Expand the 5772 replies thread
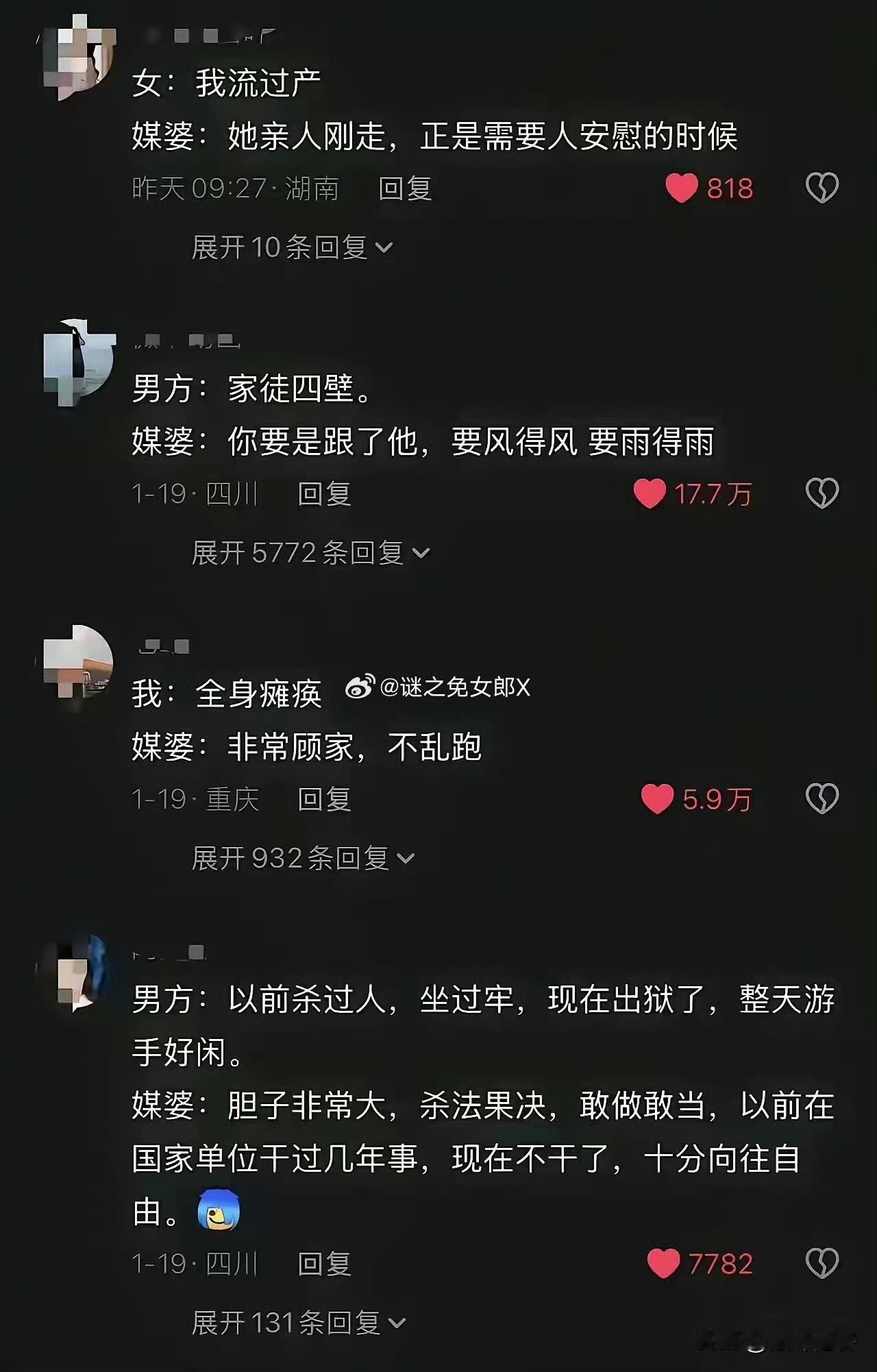The width and height of the screenshot is (877, 1372). pyautogui.click(x=308, y=552)
